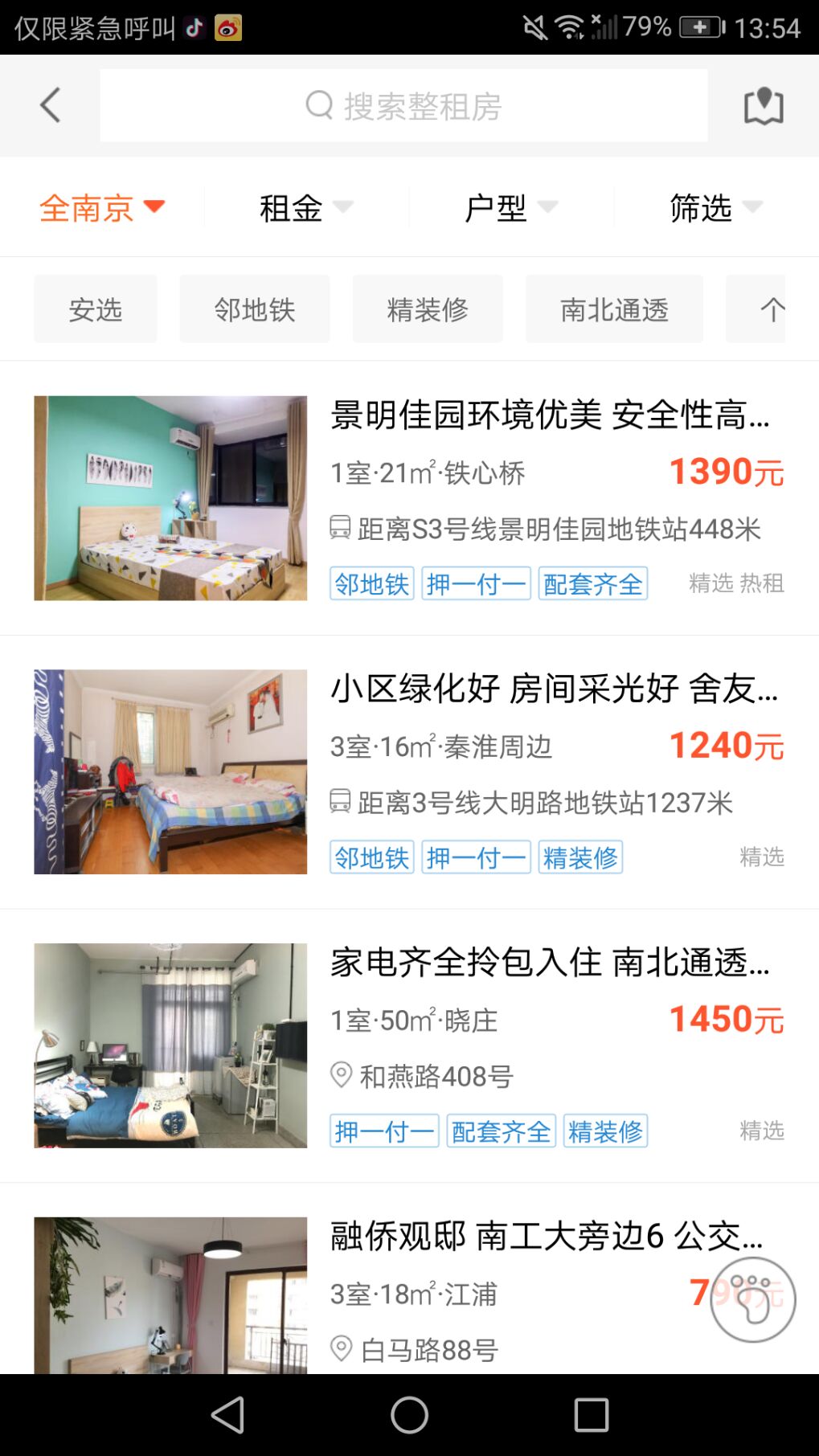Image resolution: width=819 pixels, height=1456 pixels.
Task: Select the 精装修 quick filter tab
Action: tap(428, 309)
